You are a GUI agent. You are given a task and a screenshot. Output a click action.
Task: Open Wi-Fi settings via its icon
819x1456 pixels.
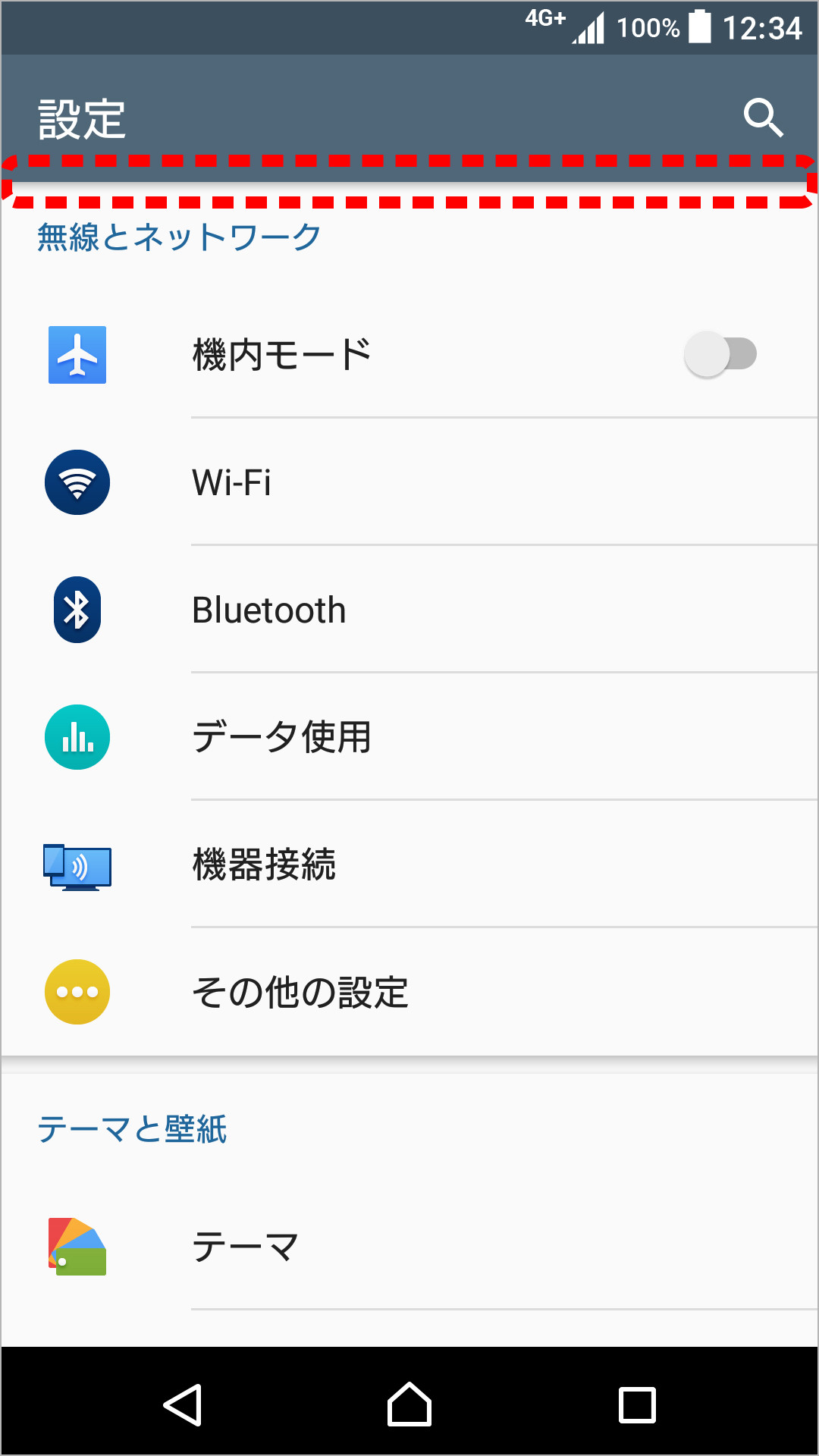click(x=77, y=482)
